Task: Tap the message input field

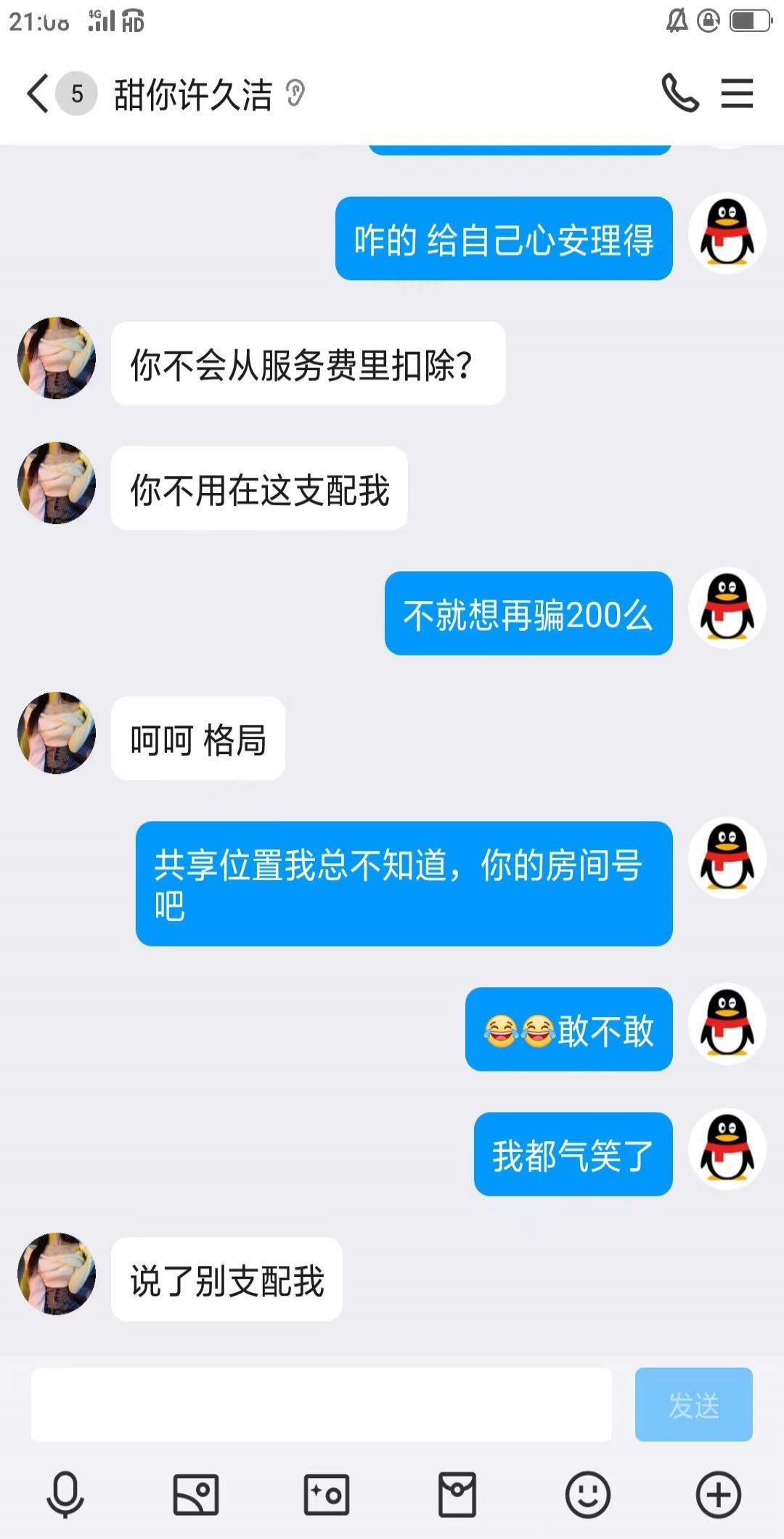Action: tap(321, 1405)
